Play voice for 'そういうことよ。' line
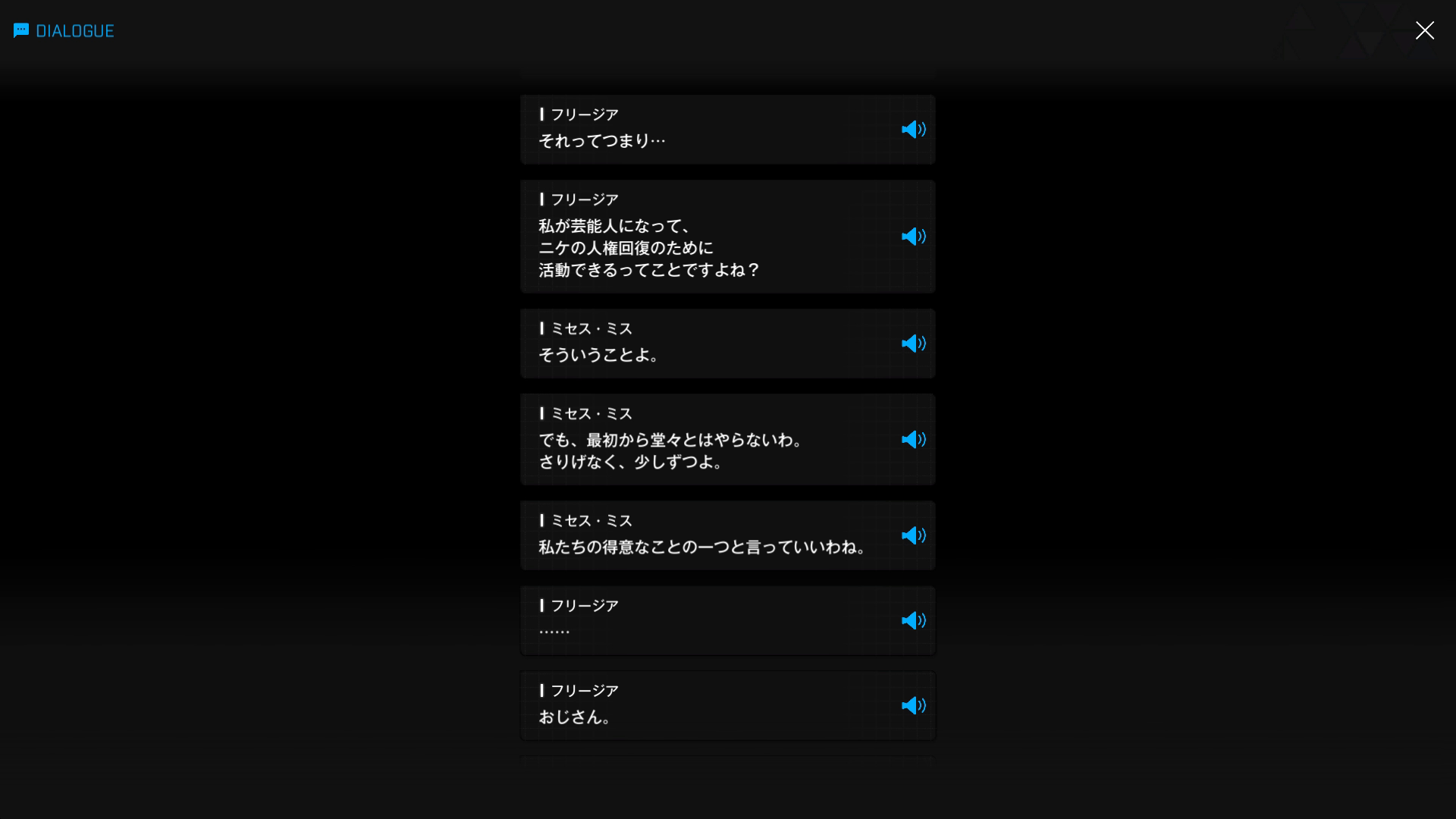 [913, 344]
